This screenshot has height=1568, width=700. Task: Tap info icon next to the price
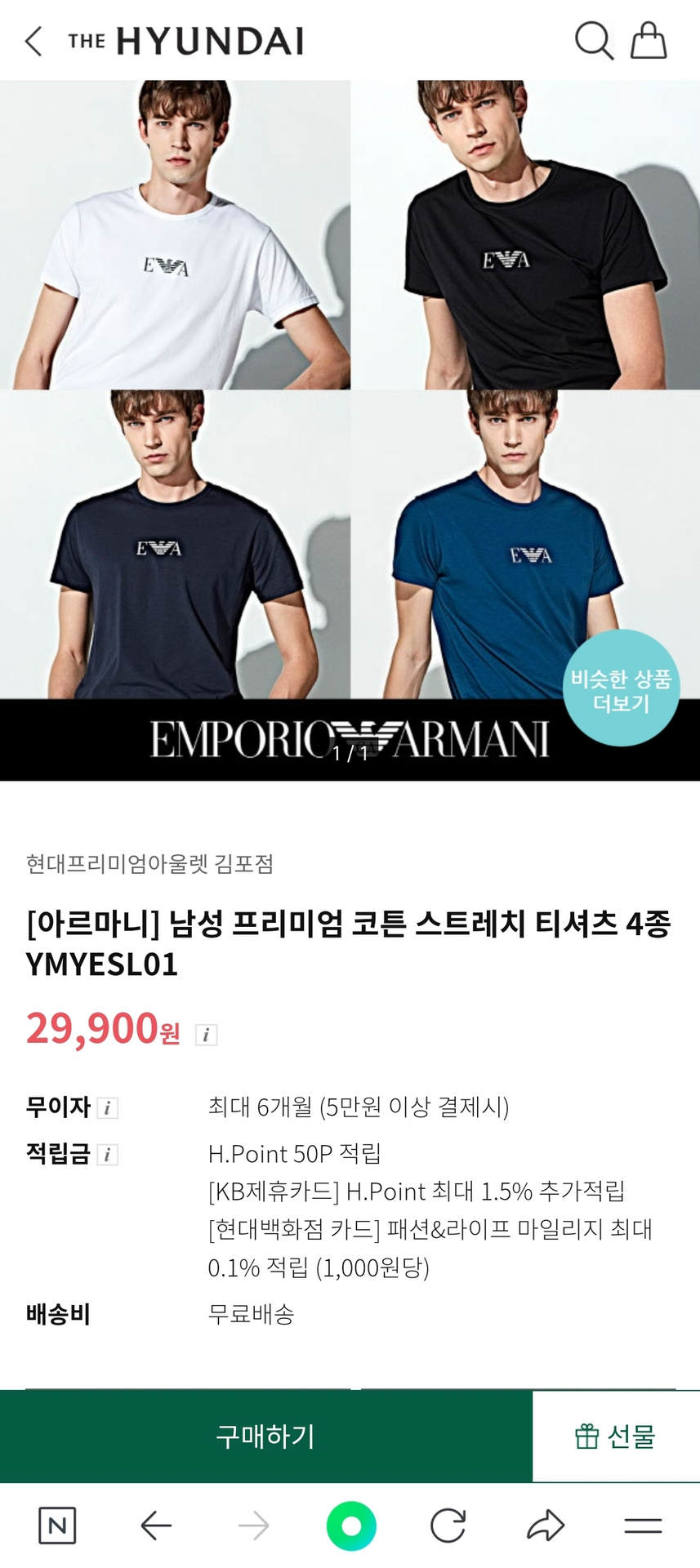point(206,1035)
